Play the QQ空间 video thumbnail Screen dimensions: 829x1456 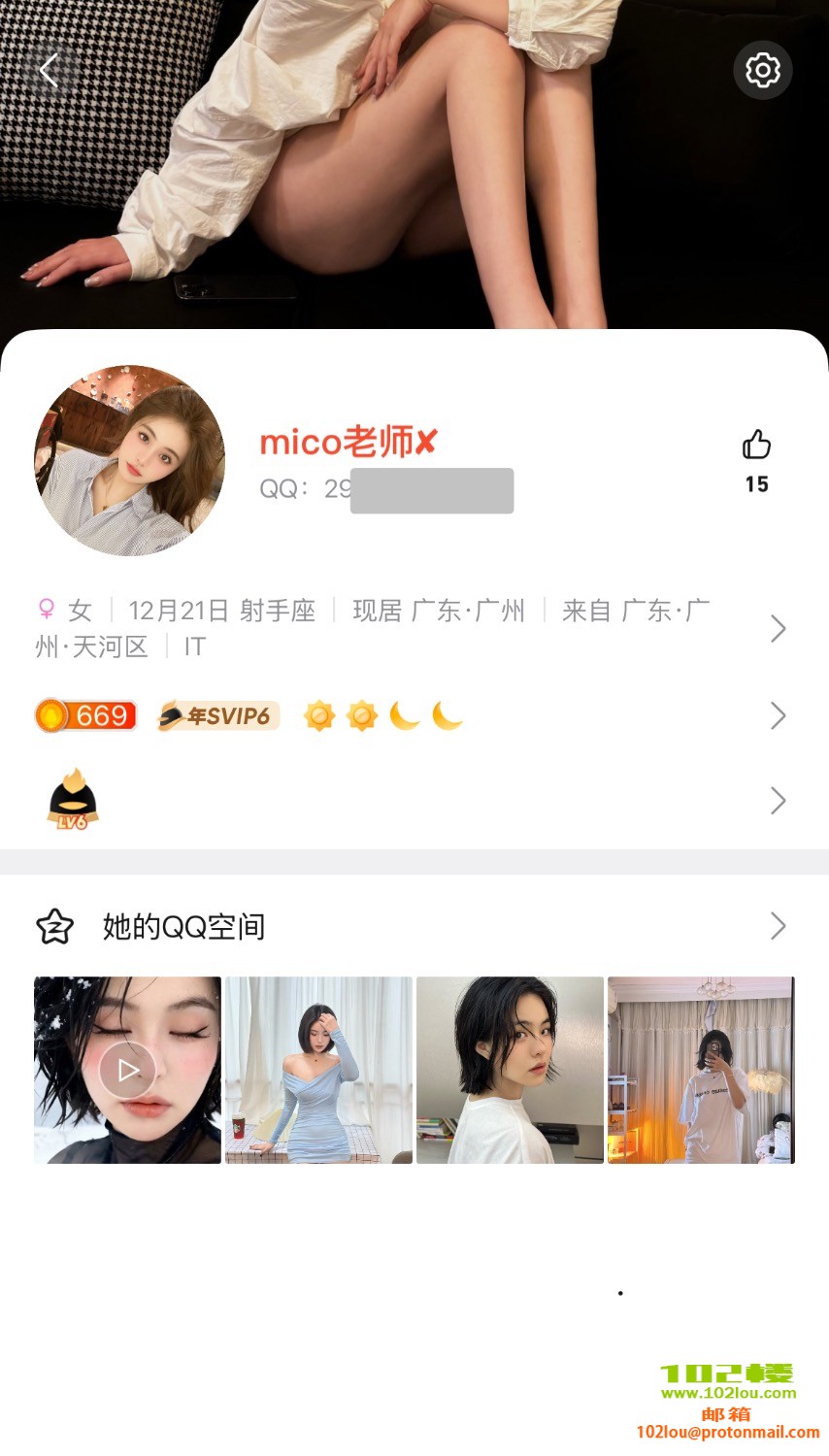(127, 1070)
